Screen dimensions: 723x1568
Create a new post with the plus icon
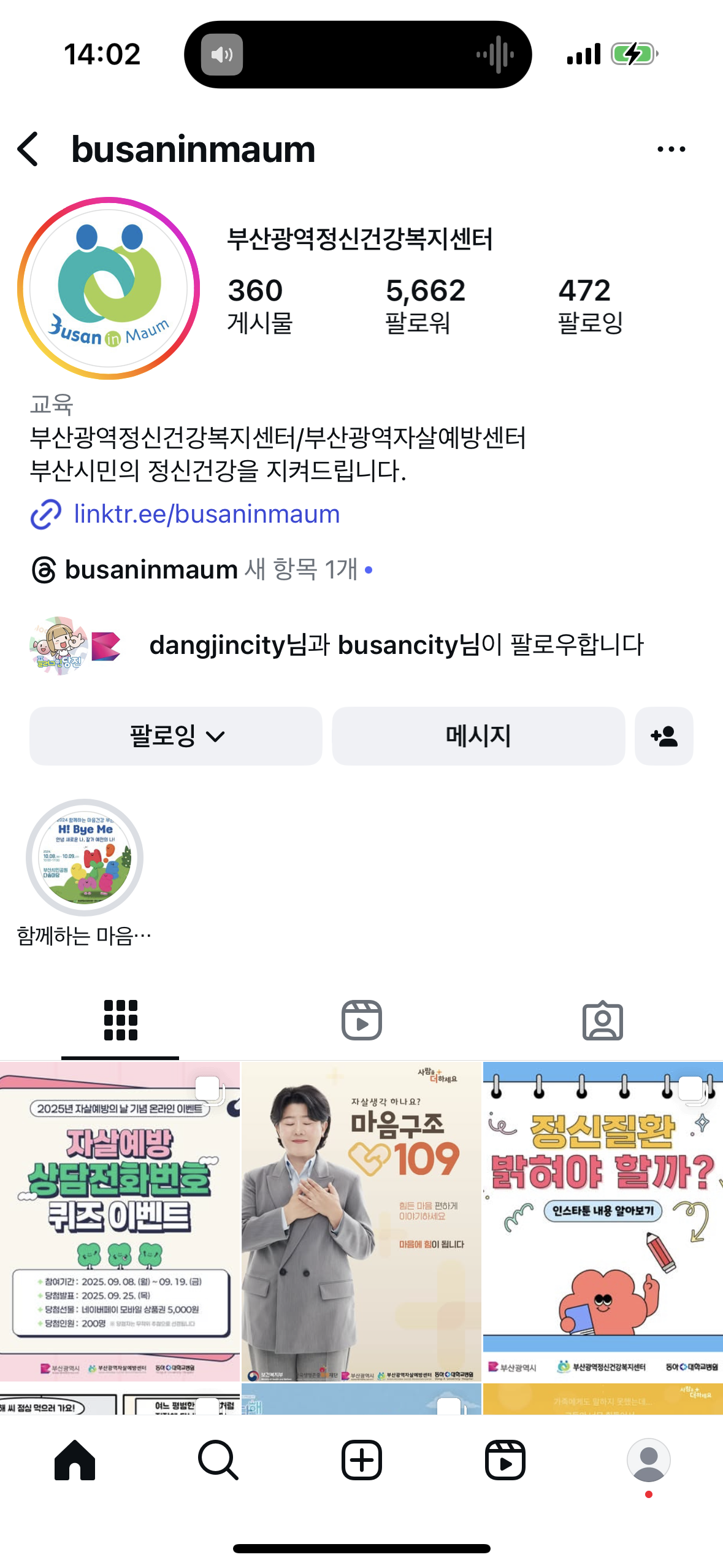click(x=361, y=1460)
